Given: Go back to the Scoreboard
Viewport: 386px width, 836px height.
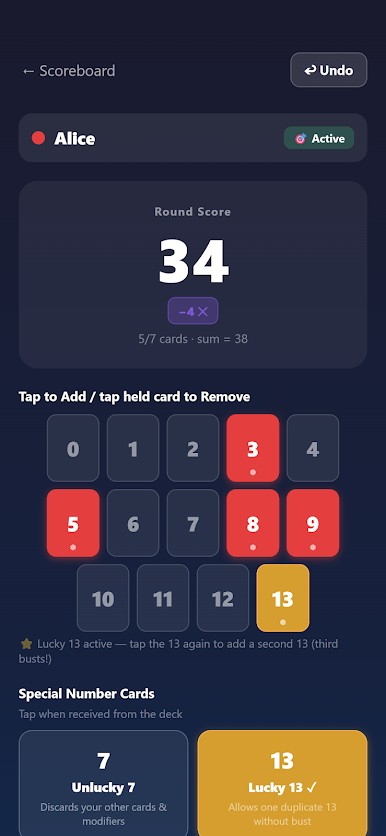Looking at the screenshot, I should pyautogui.click(x=69, y=71).
